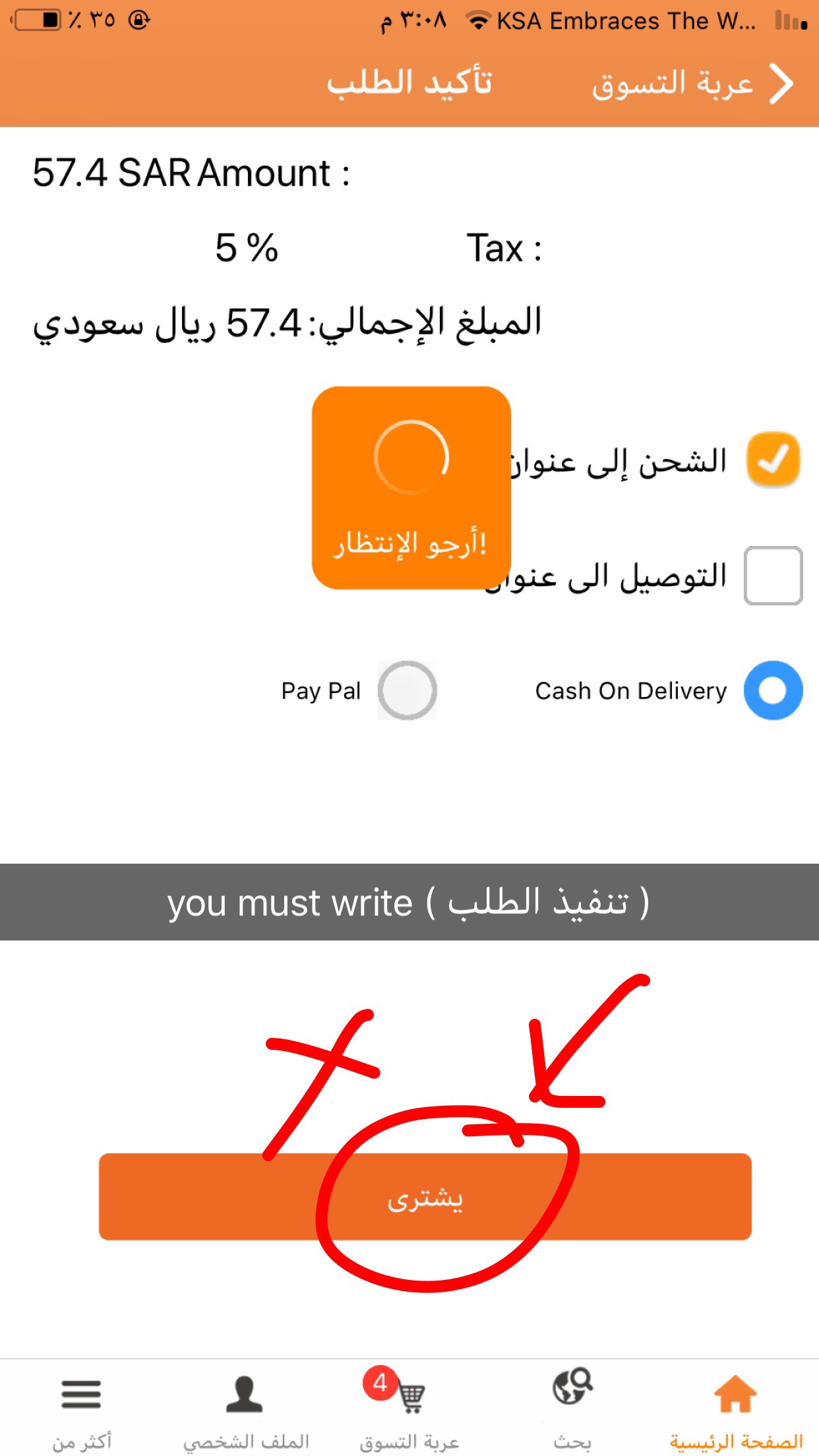Choose Pay Pal payment option
This screenshot has width=819, height=1456.
coord(407,690)
